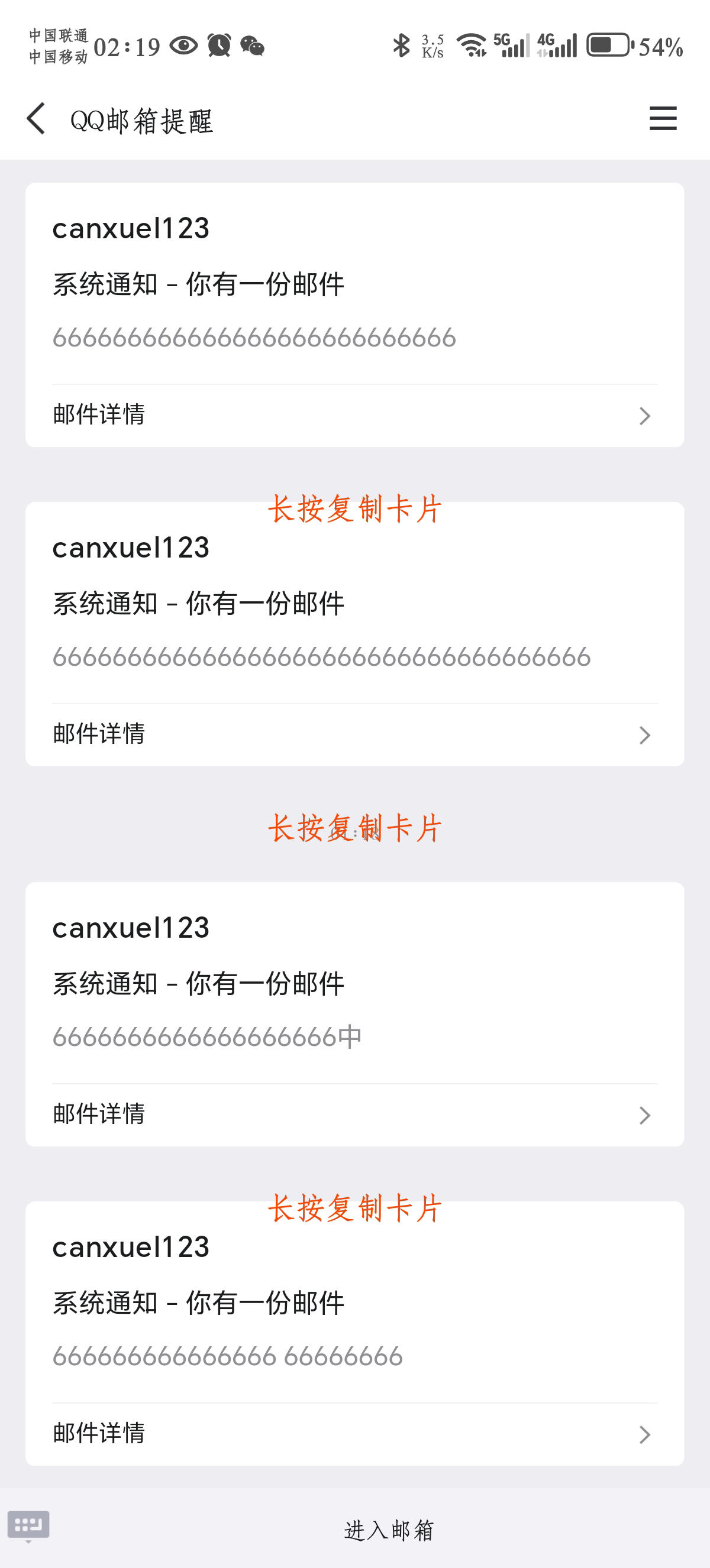Open the three-line menu in the header
Screen dimensions: 710x1568
[663, 118]
